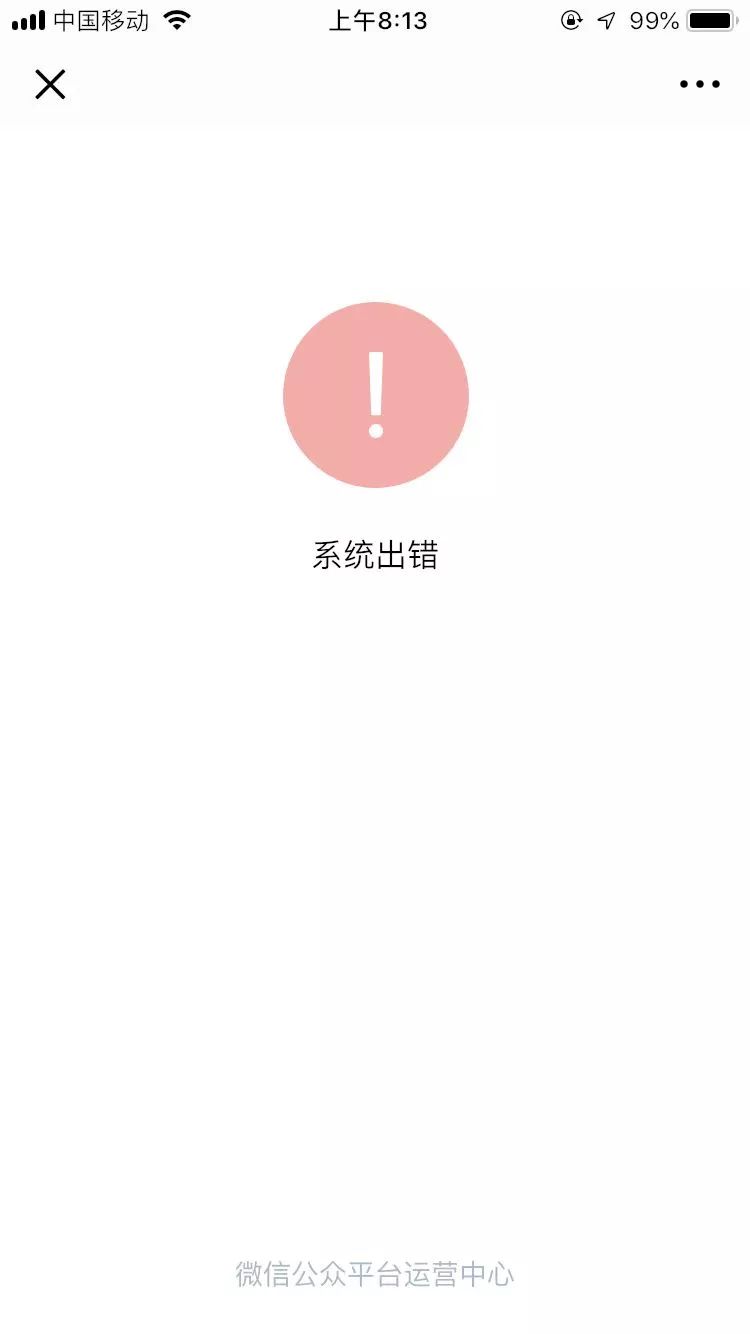The width and height of the screenshot is (750, 1334).
Task: Close the system error page
Action: click(x=50, y=85)
